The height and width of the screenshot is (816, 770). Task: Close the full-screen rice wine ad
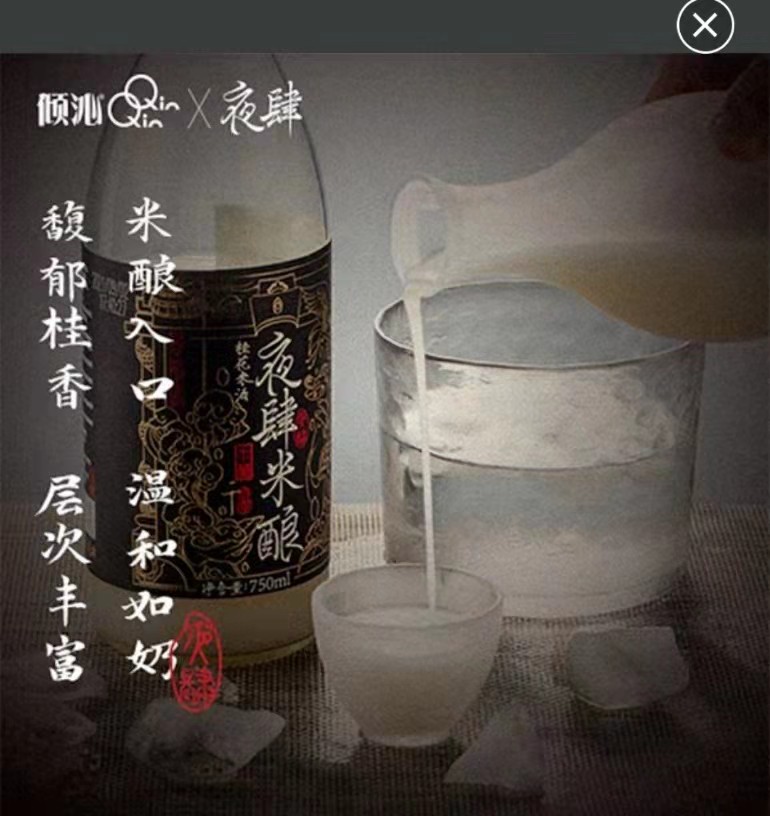pyautogui.click(x=705, y=26)
